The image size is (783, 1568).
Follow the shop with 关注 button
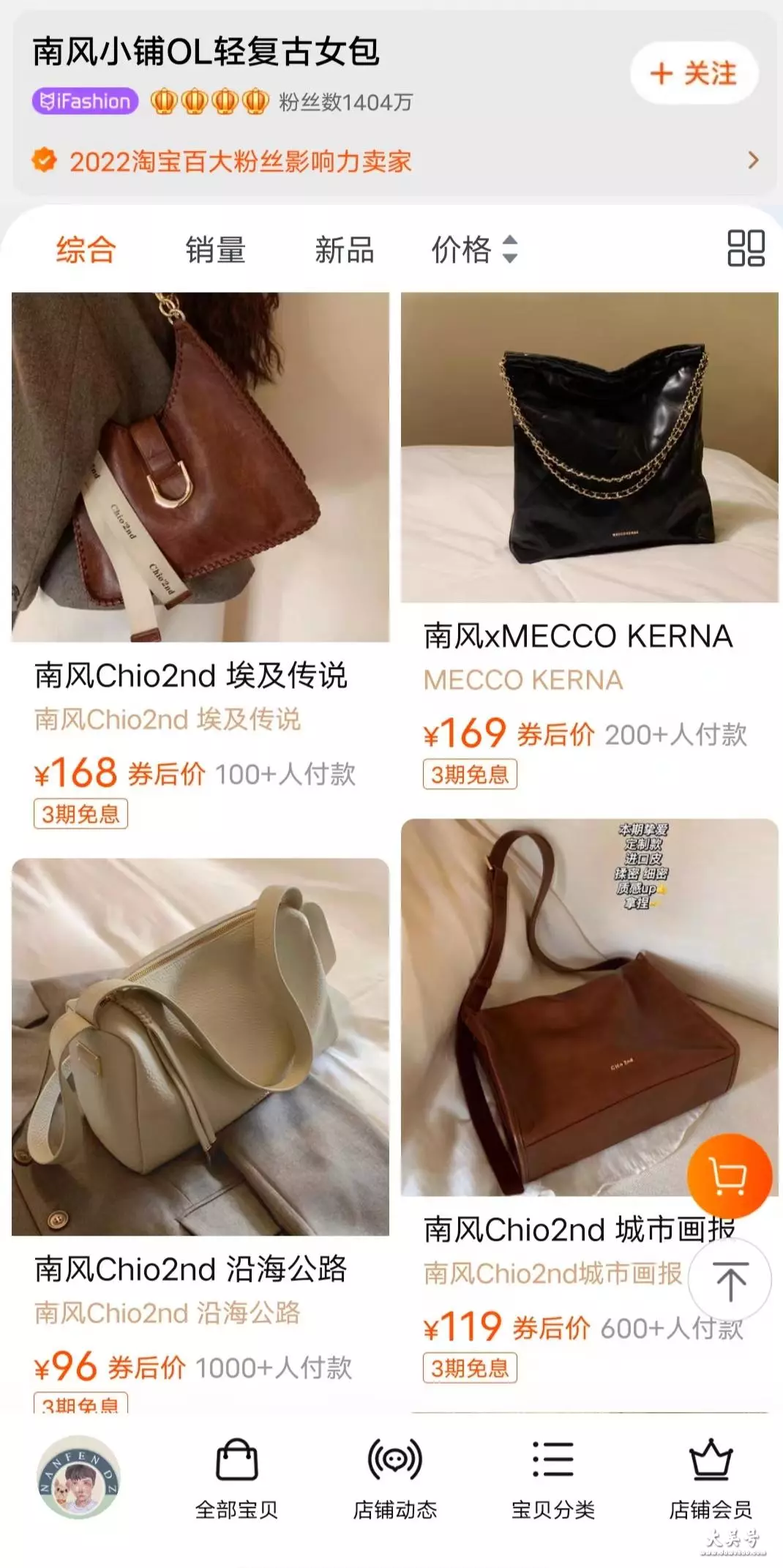point(694,73)
